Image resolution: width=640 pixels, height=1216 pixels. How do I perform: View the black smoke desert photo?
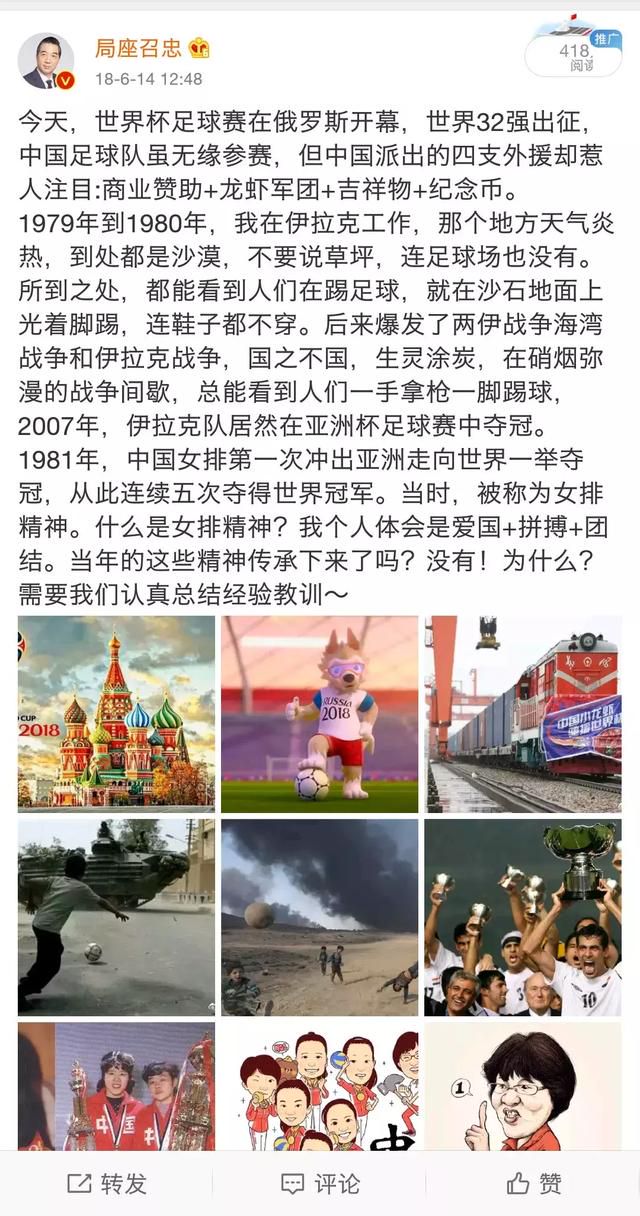320,916
